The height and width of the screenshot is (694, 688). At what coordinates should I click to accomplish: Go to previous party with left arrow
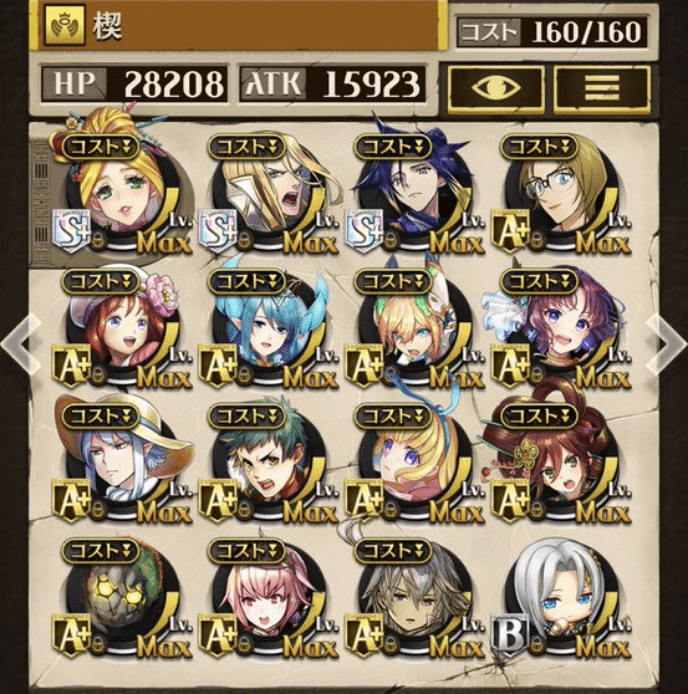click(x=16, y=342)
